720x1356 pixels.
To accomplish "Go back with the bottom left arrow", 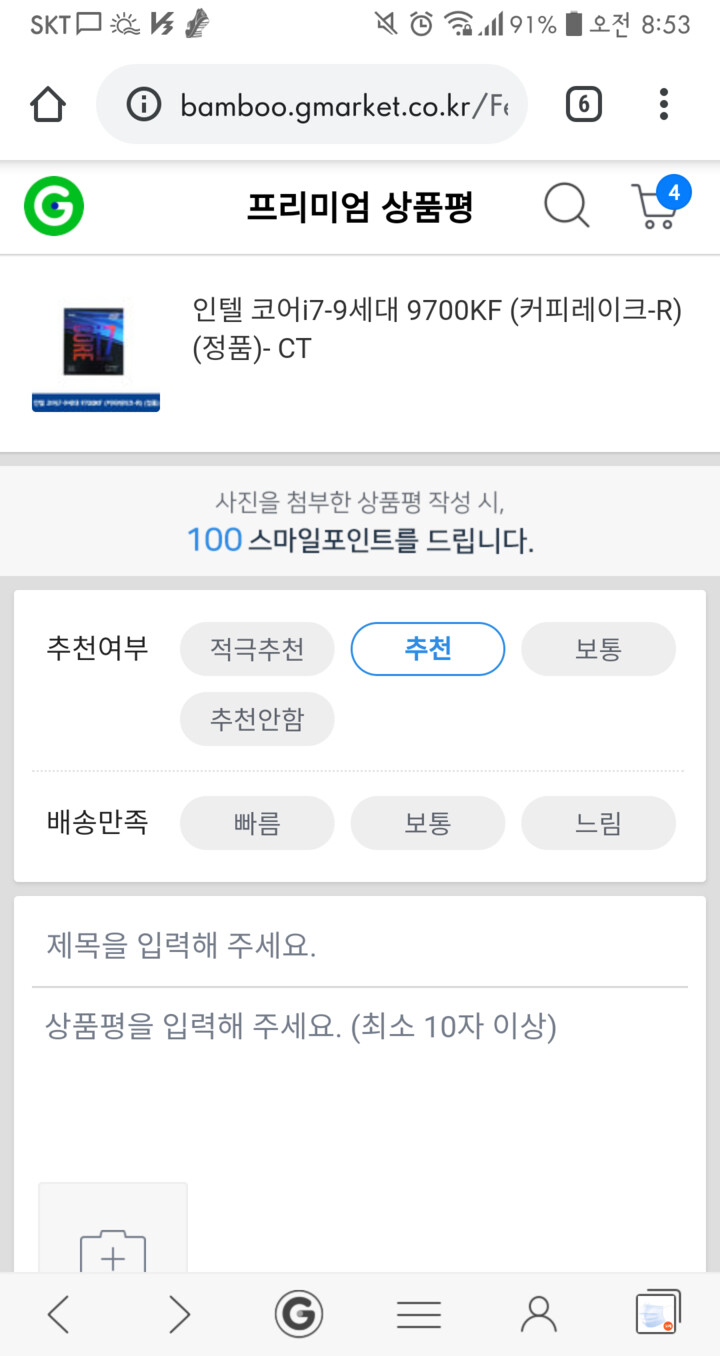I will pos(59,1314).
